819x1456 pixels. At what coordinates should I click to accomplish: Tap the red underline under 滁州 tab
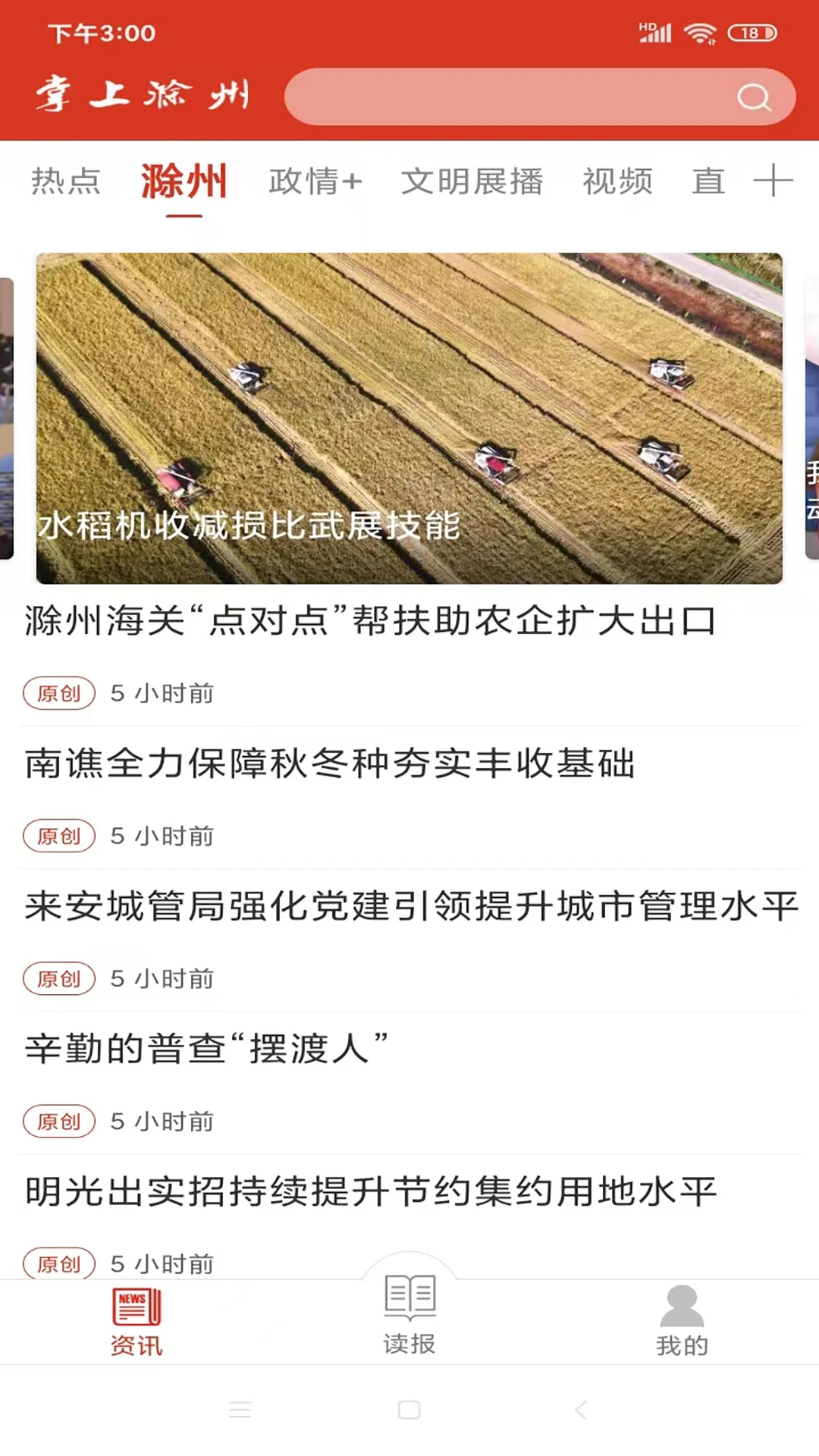click(184, 215)
